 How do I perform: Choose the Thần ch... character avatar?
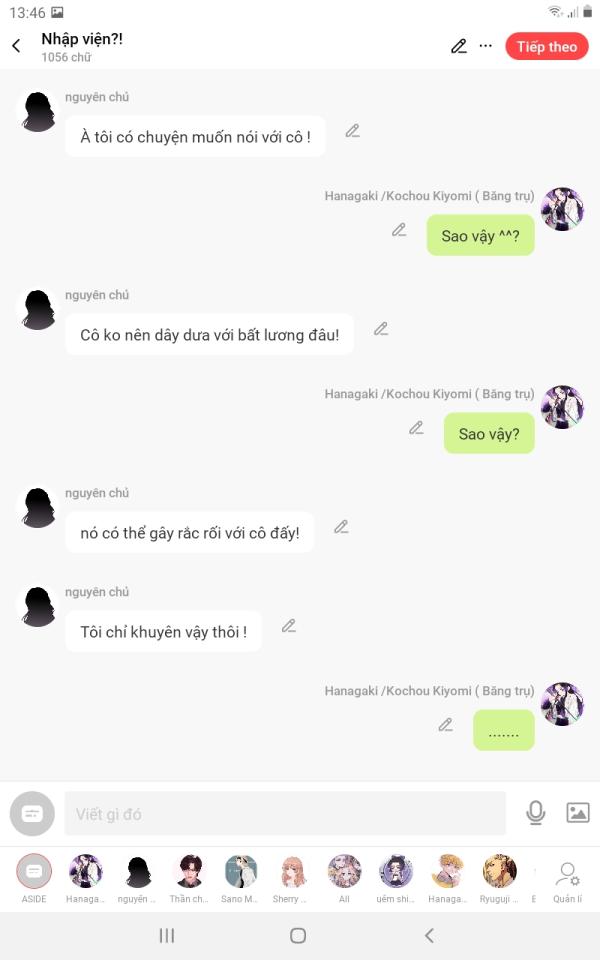pos(189,872)
